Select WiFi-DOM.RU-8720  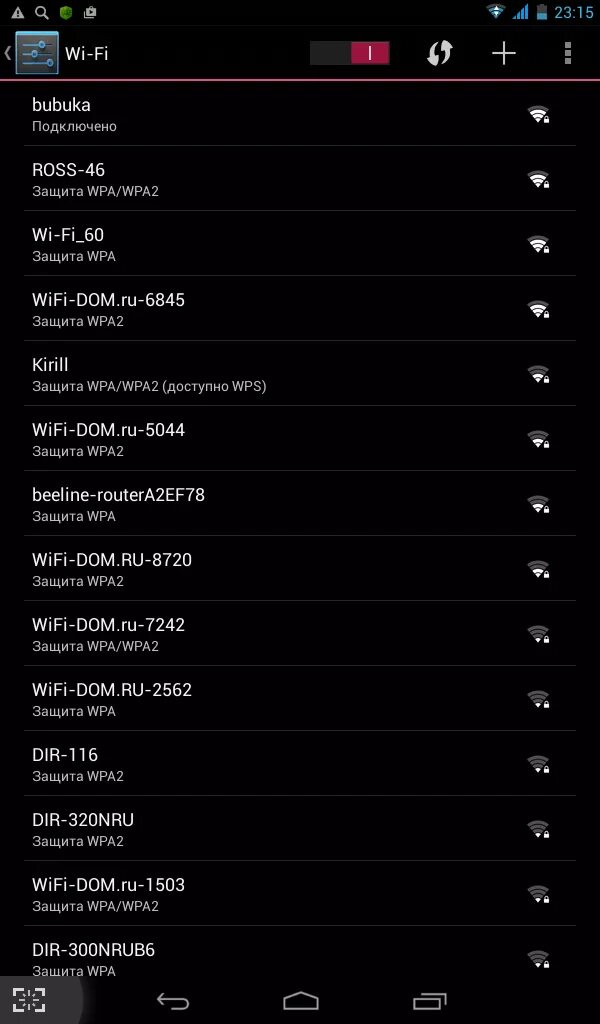click(300, 568)
